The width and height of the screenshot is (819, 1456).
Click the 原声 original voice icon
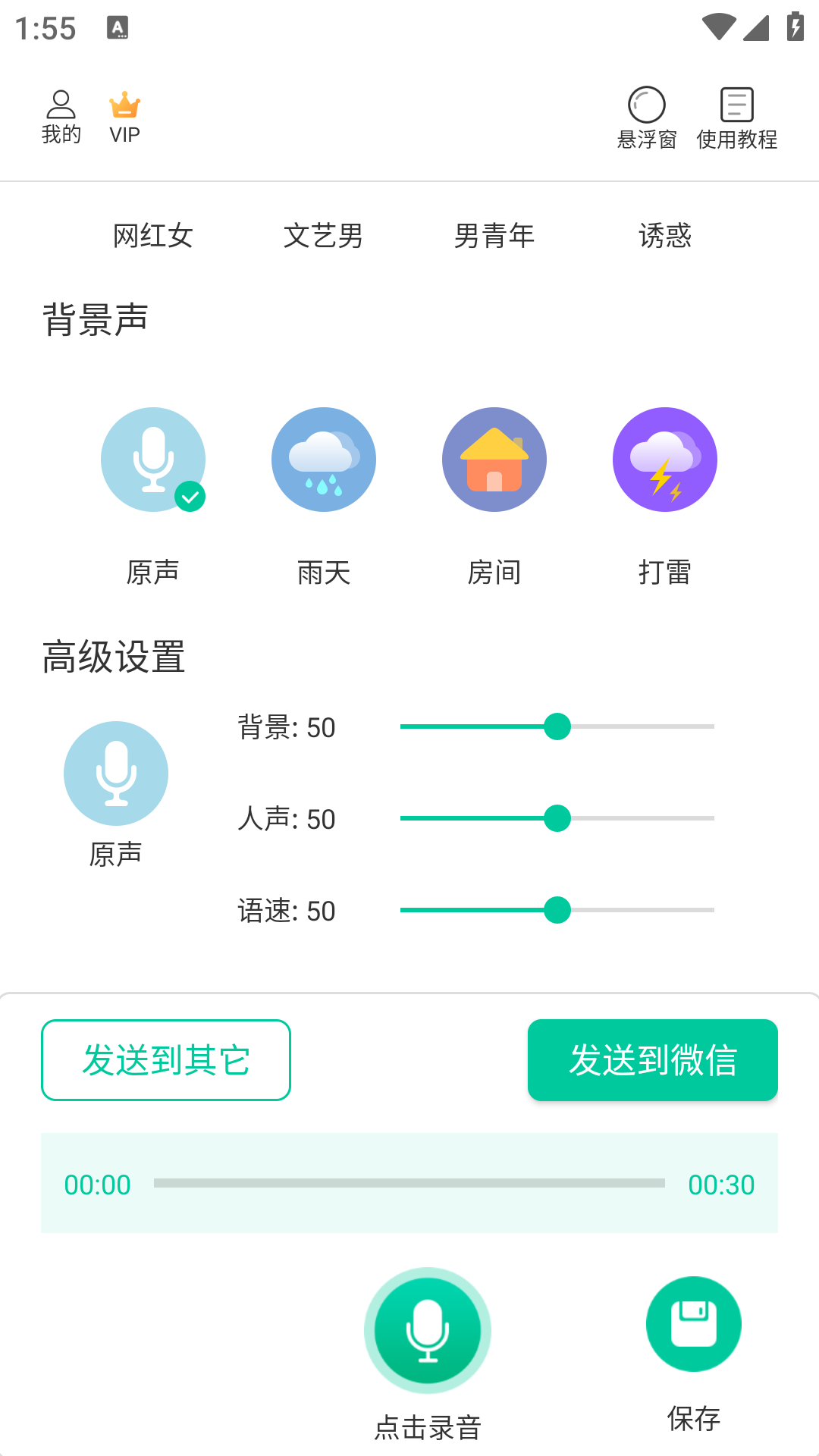point(153,460)
